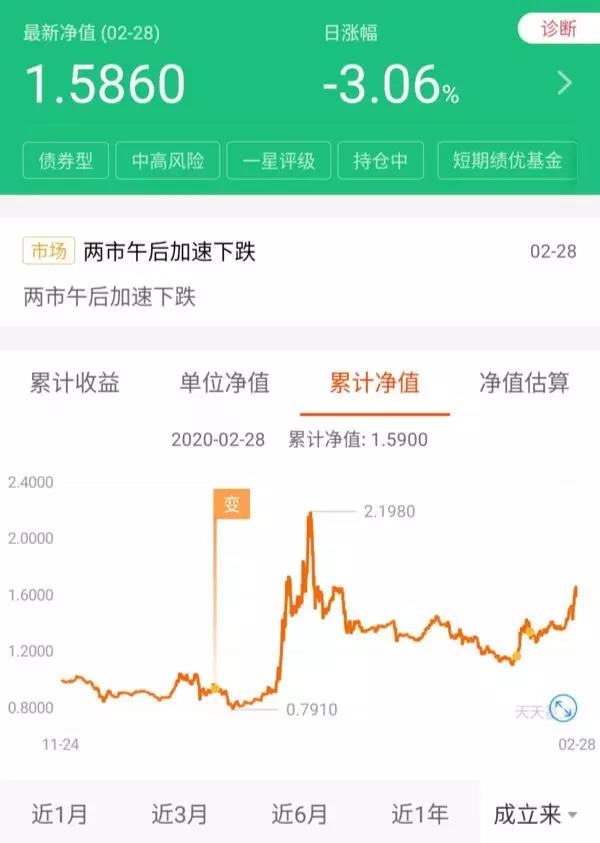Show the 近1年 time range
600x843 pixels.
[419, 814]
